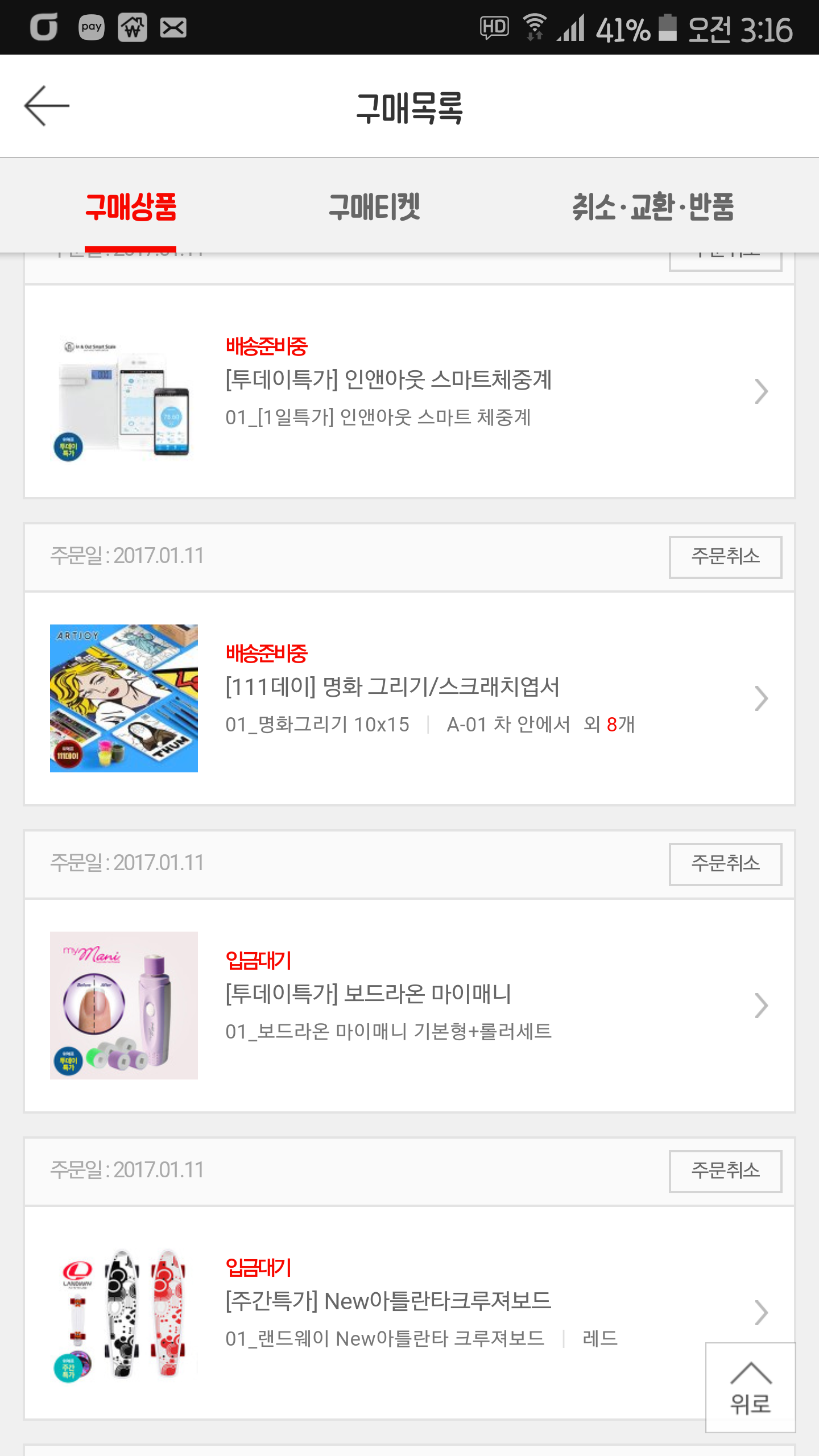Open the 명화 그리기/스크래치엽서 order details
The image size is (819, 1456).
pos(409,698)
